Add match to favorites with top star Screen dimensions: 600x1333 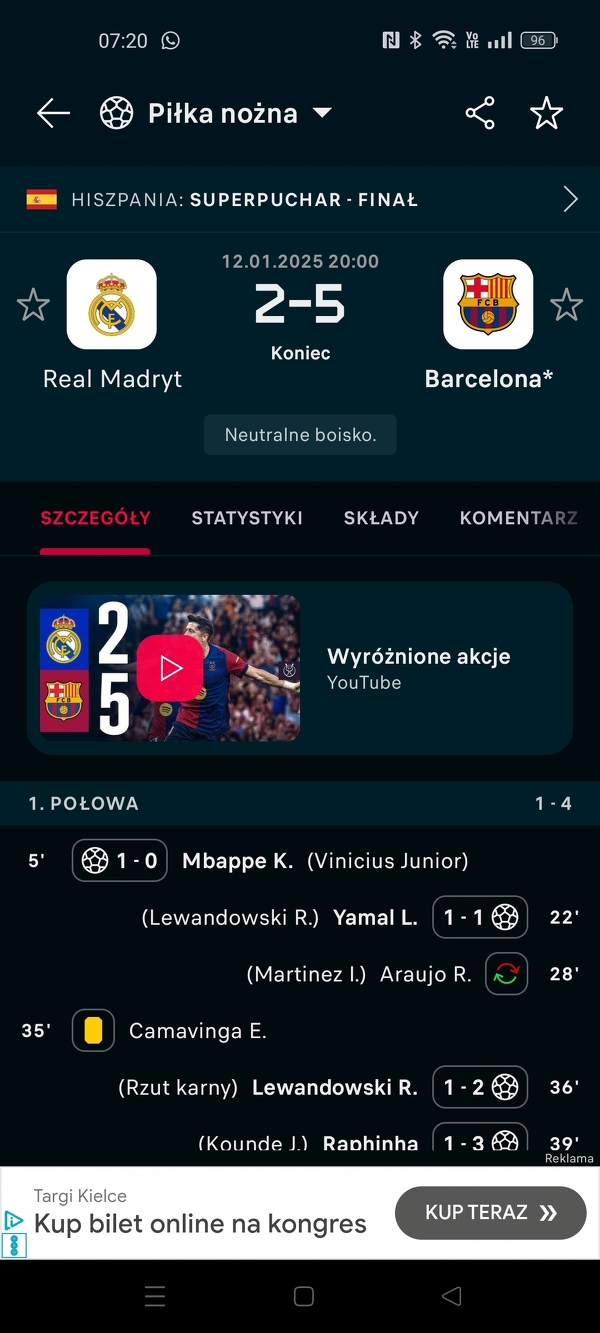(546, 113)
